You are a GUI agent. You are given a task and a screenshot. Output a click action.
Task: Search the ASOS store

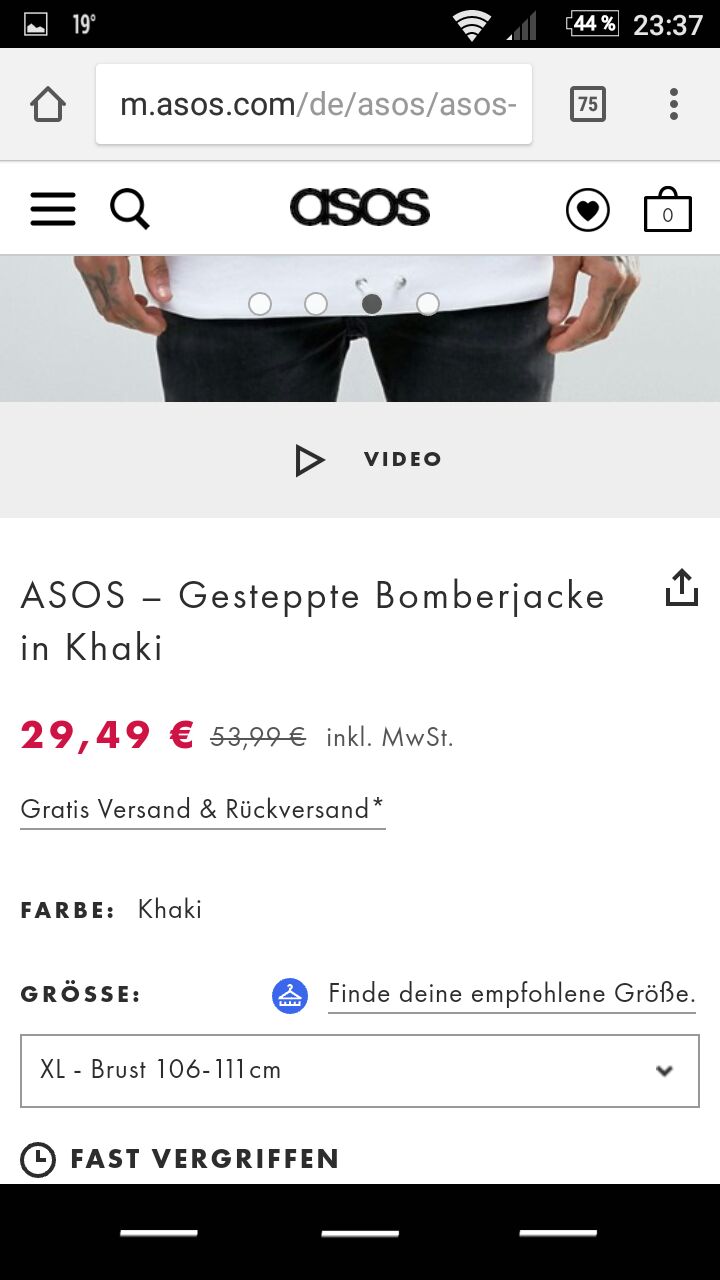coord(129,209)
